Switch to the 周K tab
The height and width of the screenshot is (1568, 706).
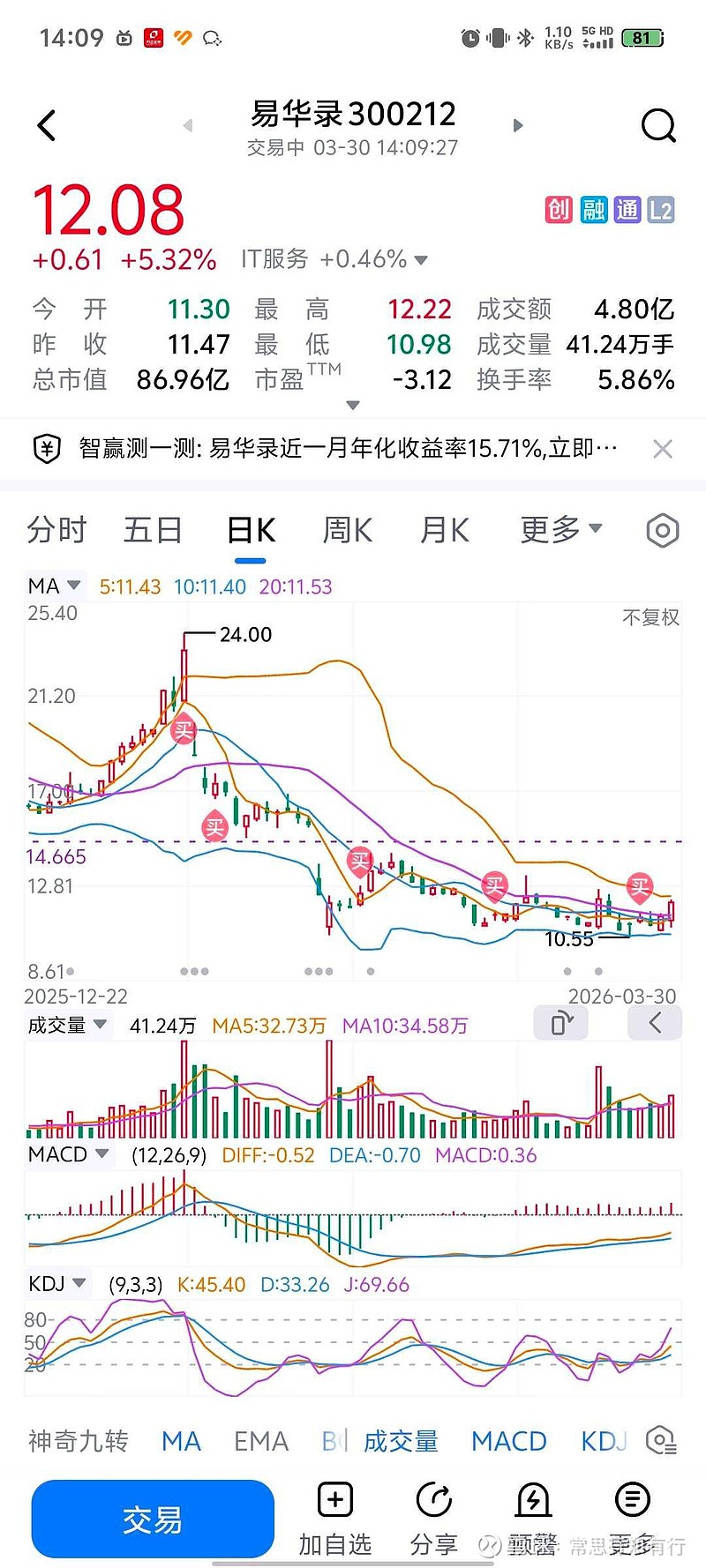tap(348, 530)
